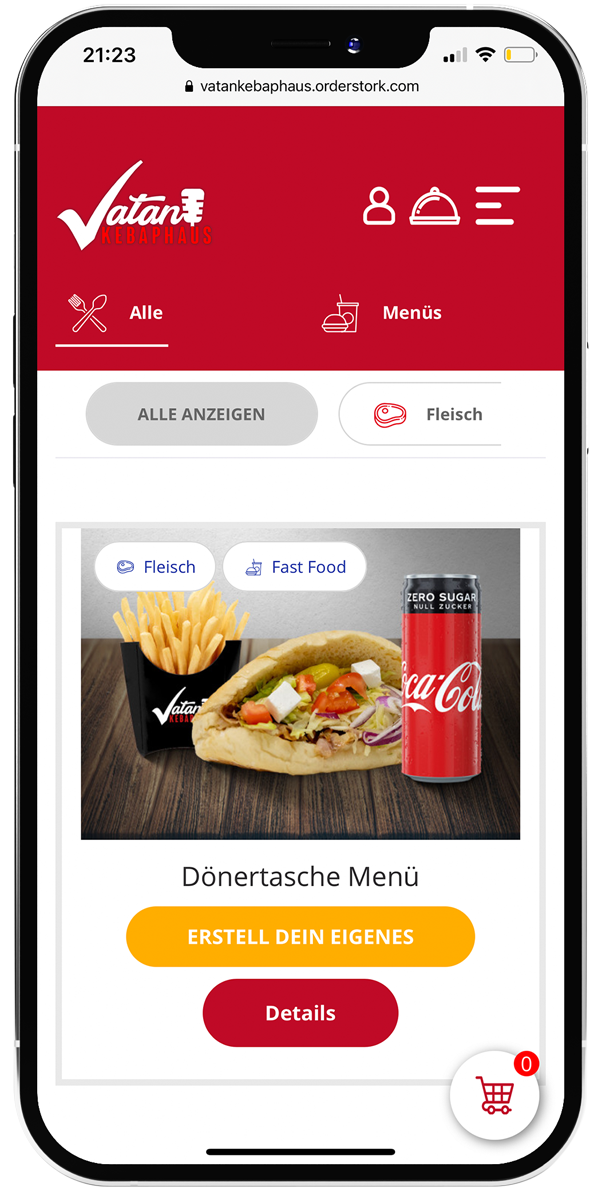Tap the Fleisch tag on Dönertasche Menü
Screen dimensions: 600x1200
[x=154, y=567]
